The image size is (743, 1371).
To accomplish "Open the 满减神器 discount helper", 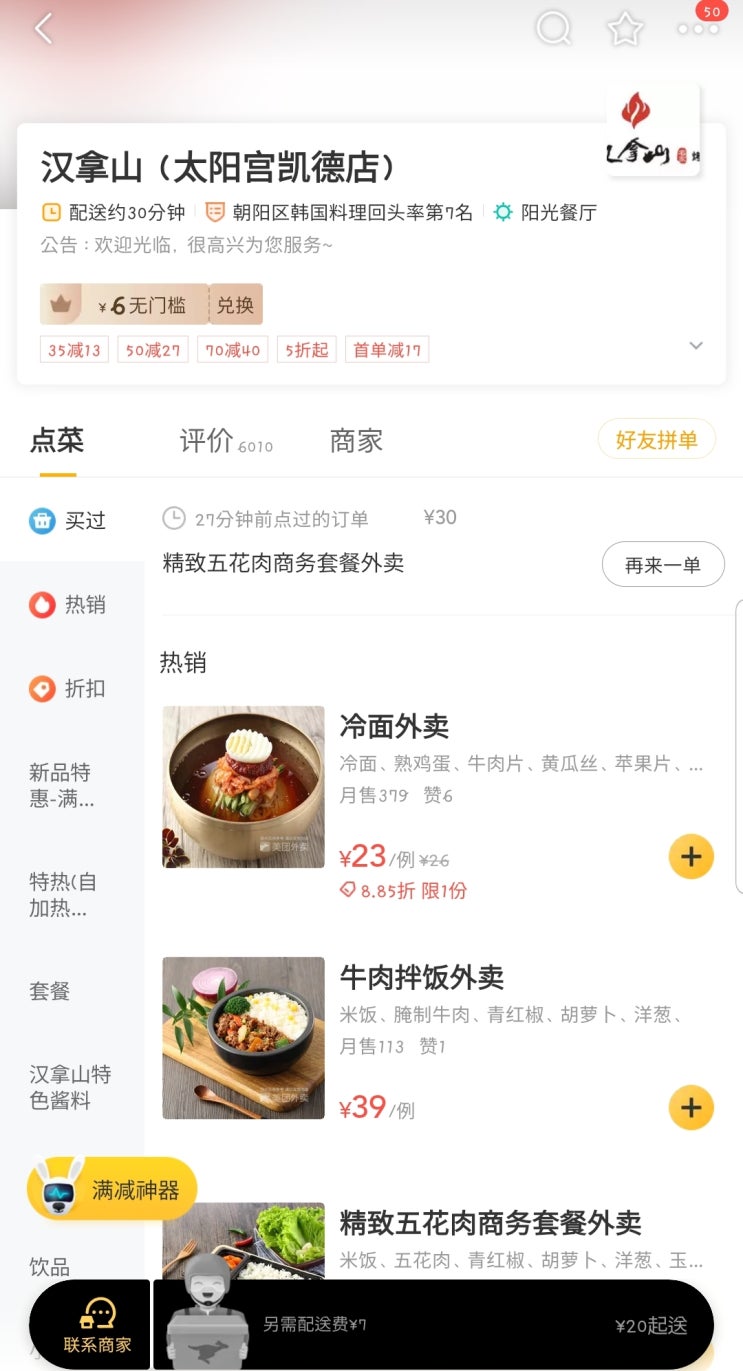I will (x=112, y=1189).
